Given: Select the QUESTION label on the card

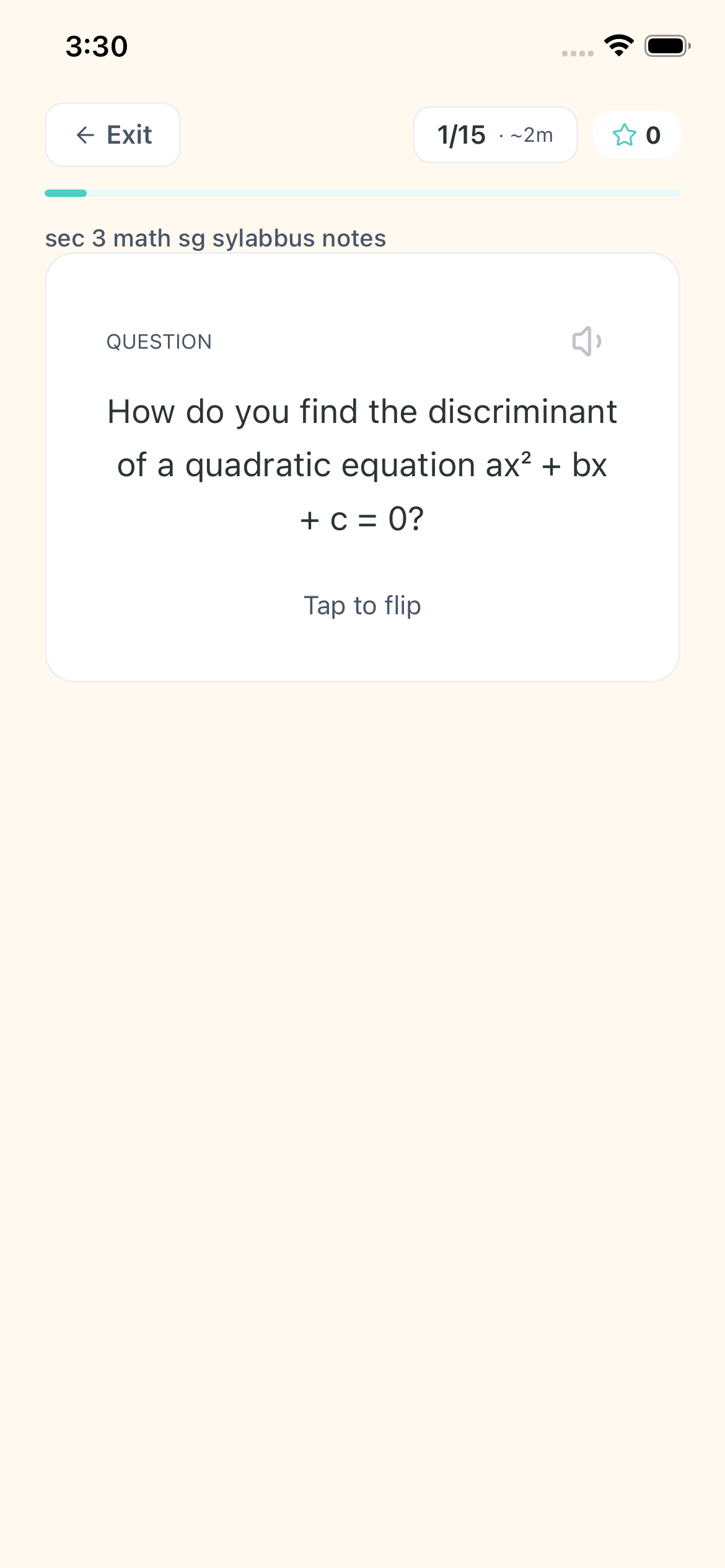Looking at the screenshot, I should 160,342.
